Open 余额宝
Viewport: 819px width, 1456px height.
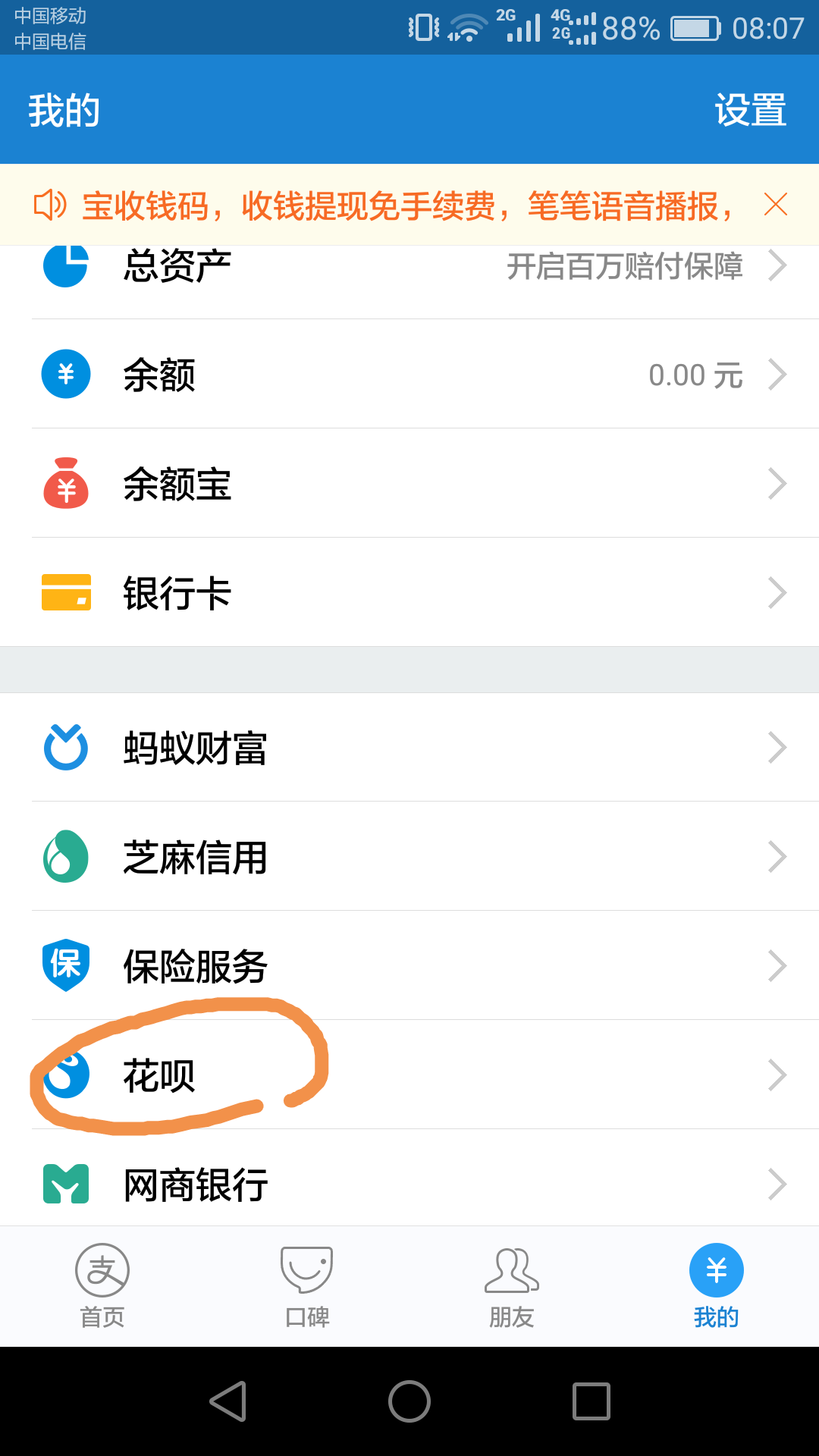pos(409,483)
